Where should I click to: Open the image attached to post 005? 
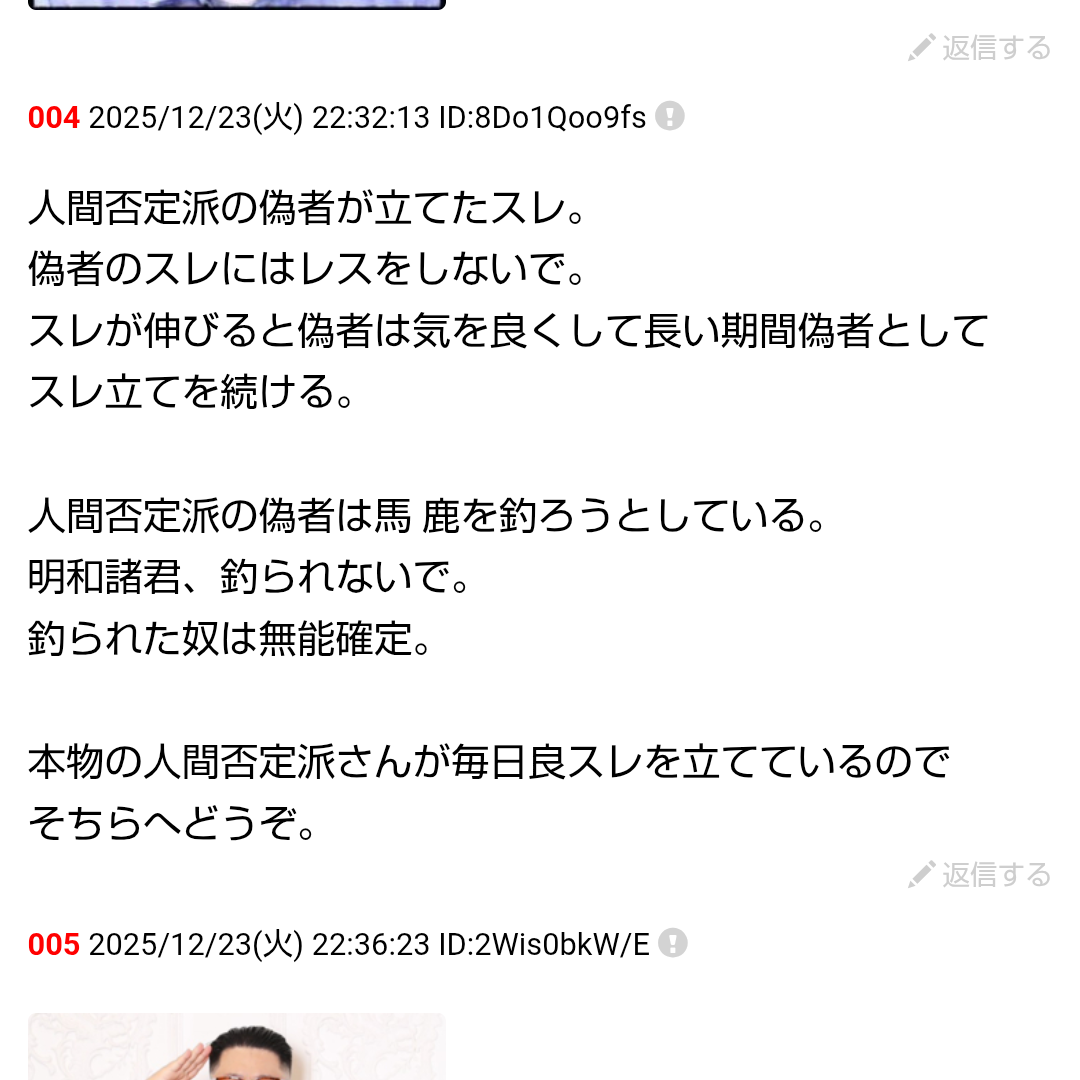click(x=236, y=1046)
